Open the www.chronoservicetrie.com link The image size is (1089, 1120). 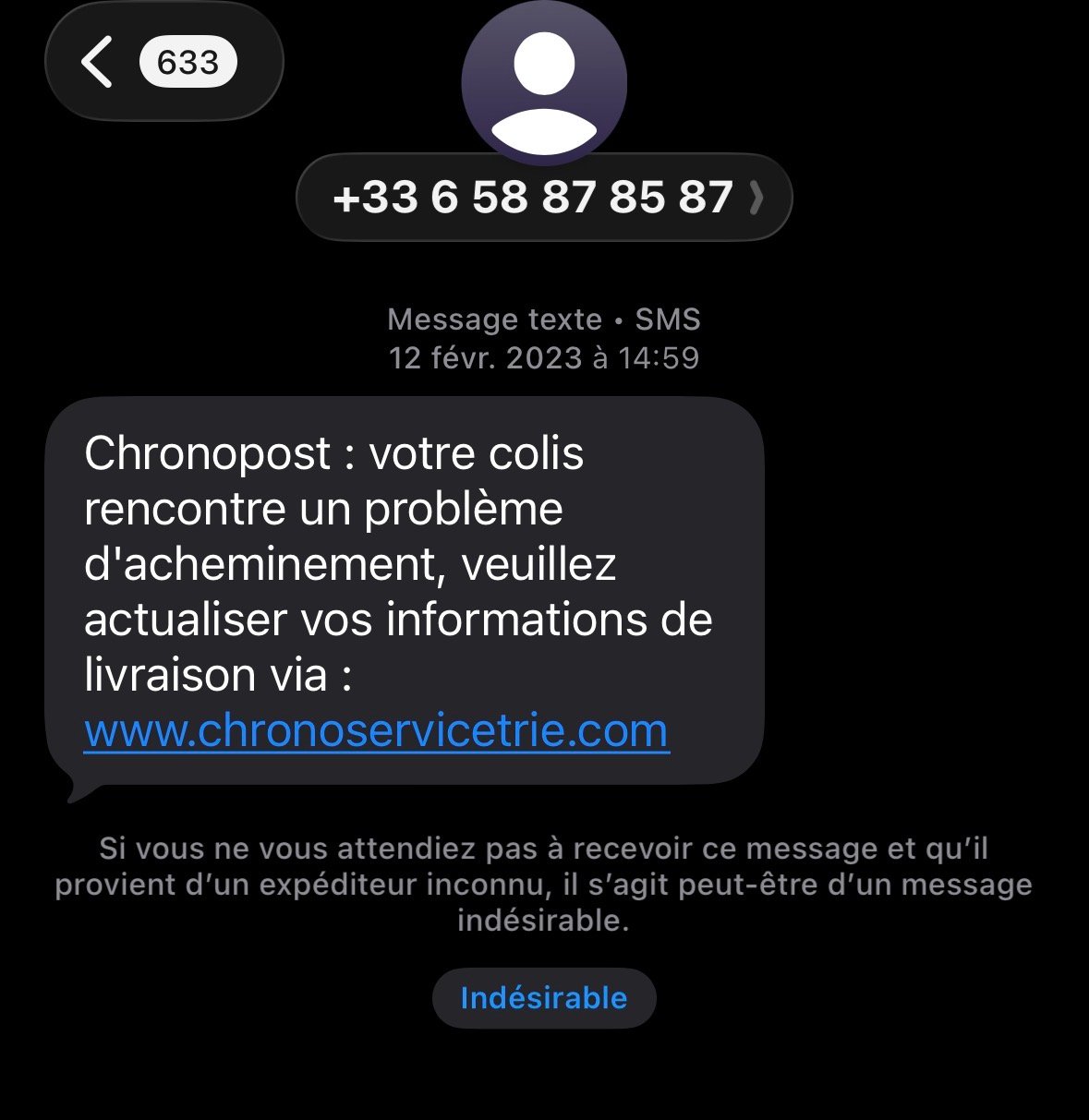tap(376, 730)
